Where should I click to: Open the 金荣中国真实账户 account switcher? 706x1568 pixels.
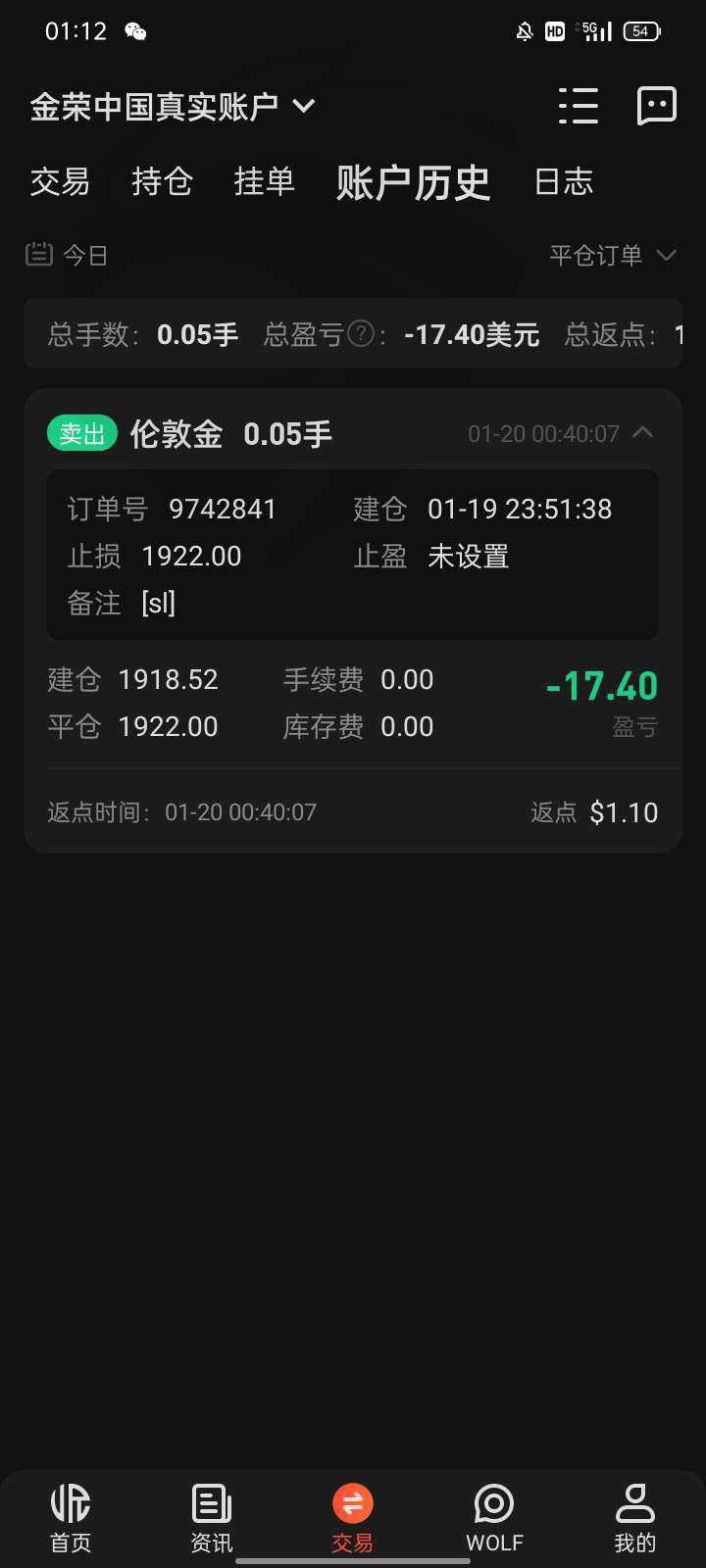[173, 106]
